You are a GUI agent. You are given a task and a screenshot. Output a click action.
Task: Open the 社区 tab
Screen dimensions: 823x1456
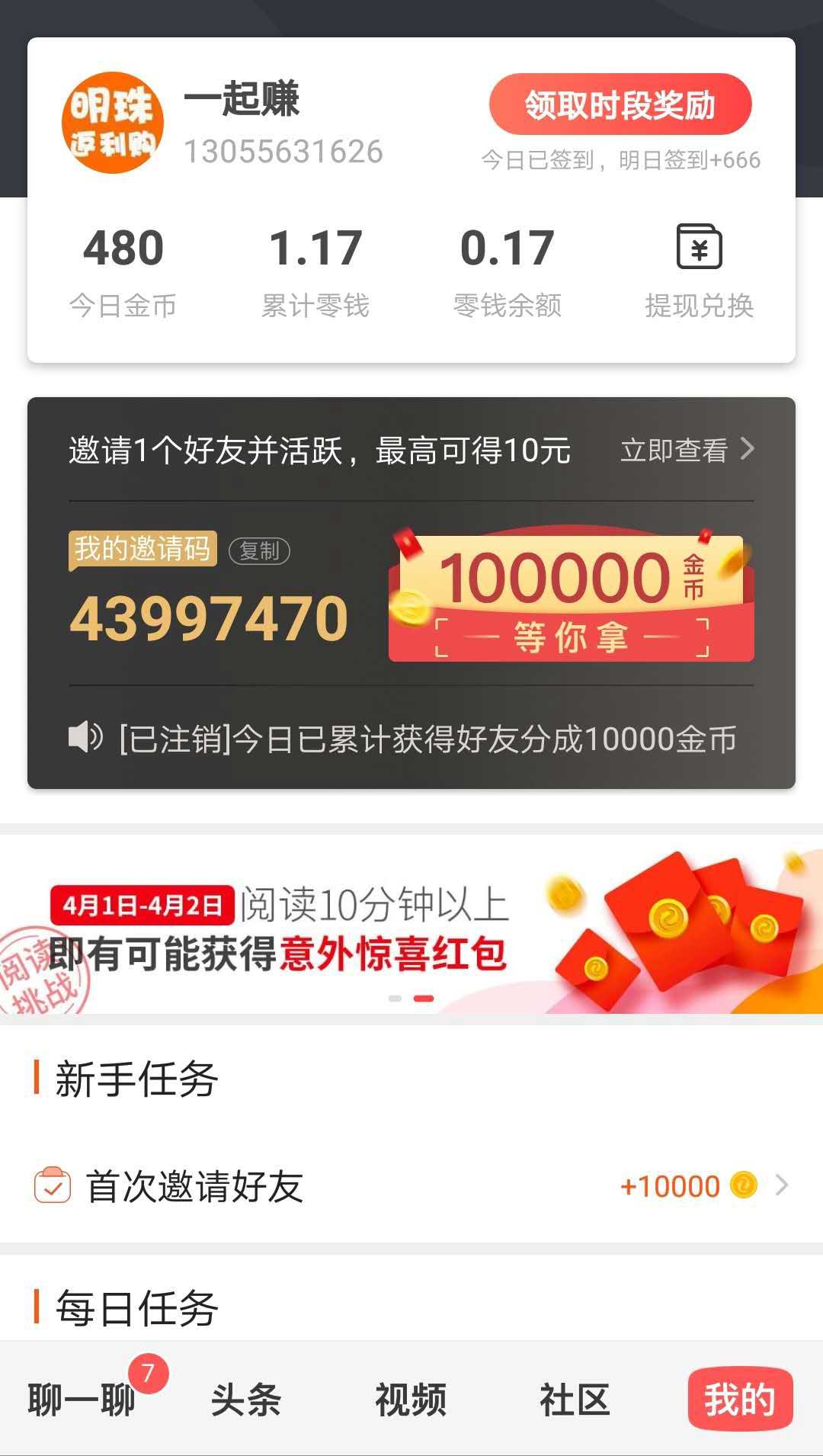575,1400
